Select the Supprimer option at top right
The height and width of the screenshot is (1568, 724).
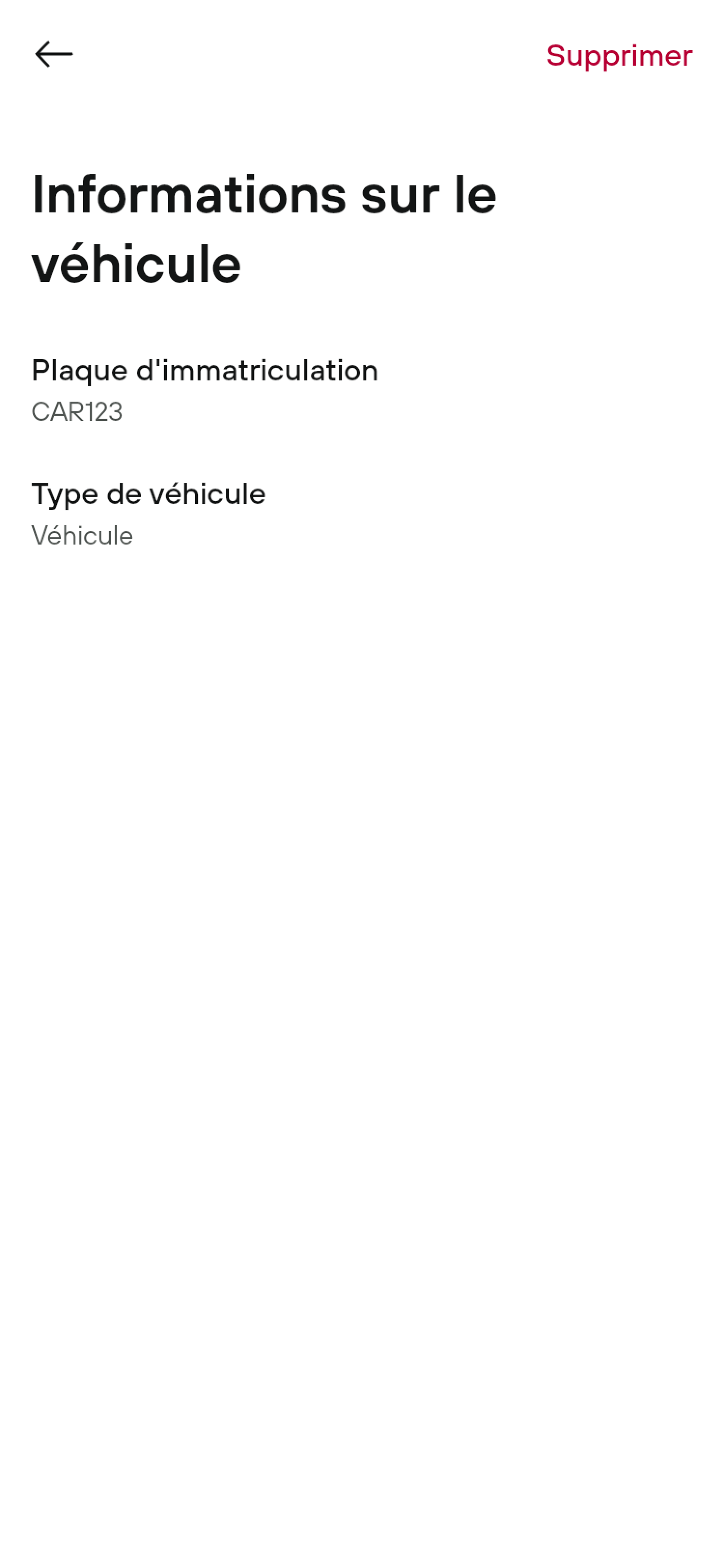[619, 56]
